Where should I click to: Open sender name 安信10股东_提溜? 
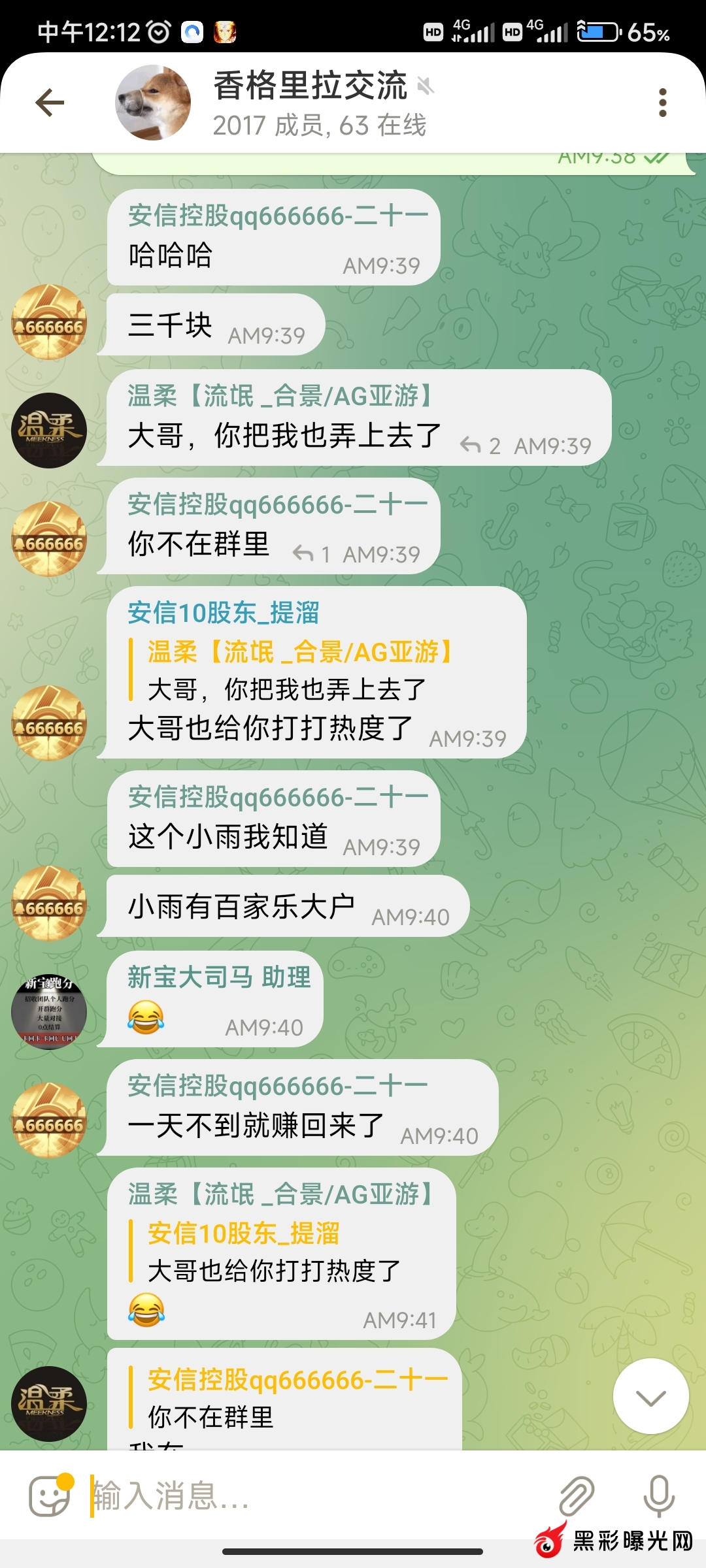223,613
